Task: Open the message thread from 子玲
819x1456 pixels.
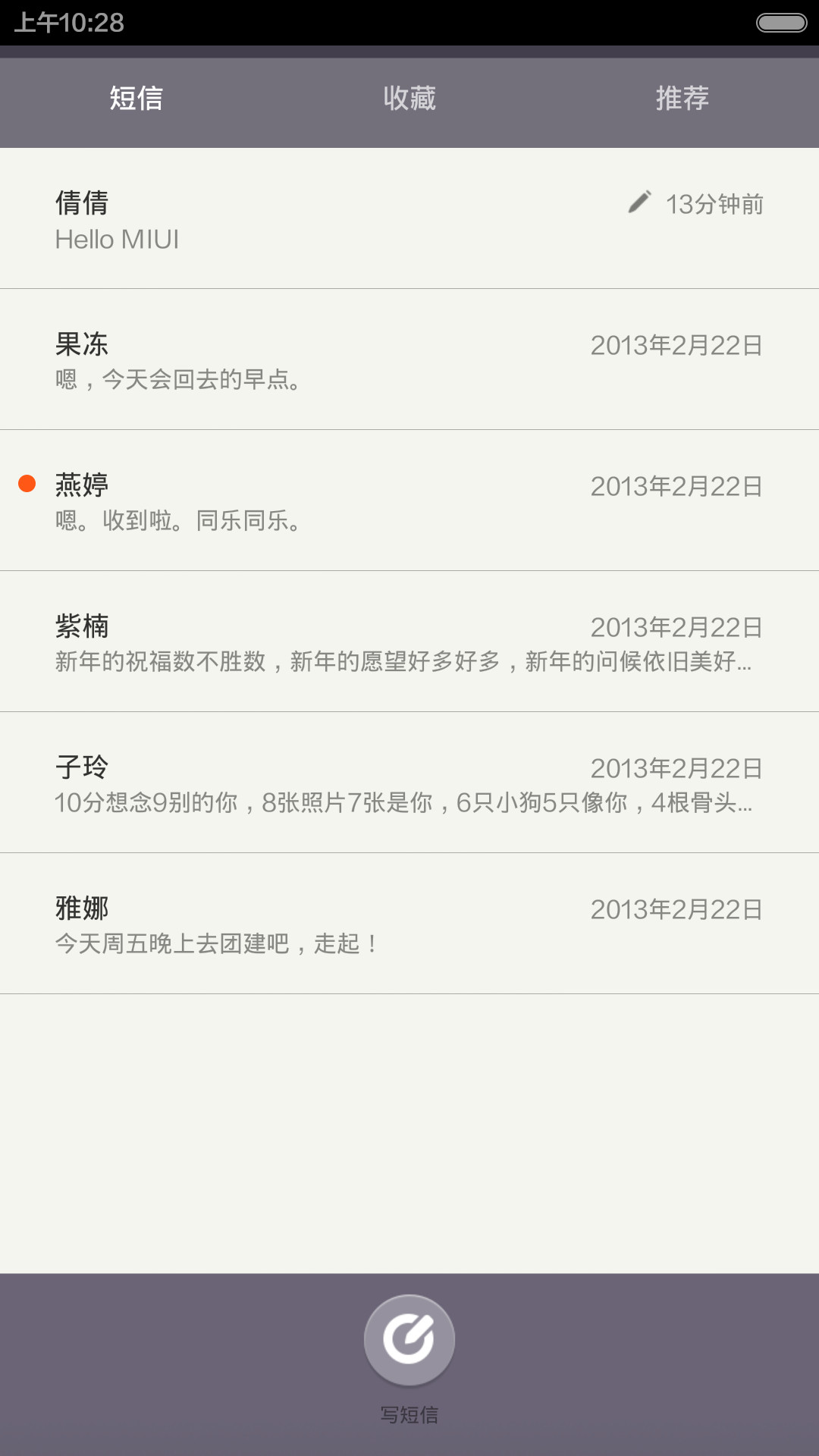Action: [x=409, y=783]
